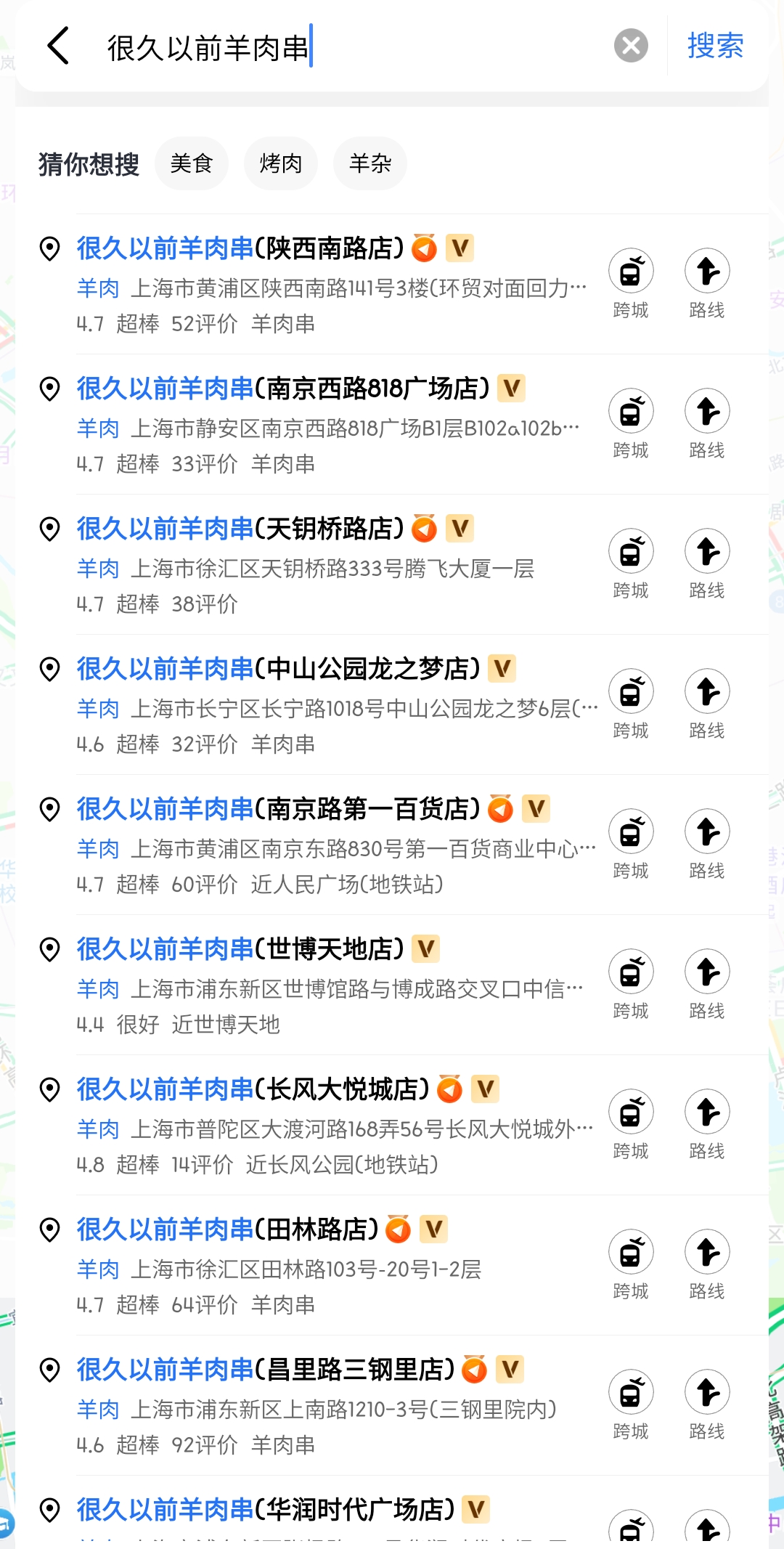
Task: Choose the 羊杂 suggestion chip
Action: pos(370,163)
